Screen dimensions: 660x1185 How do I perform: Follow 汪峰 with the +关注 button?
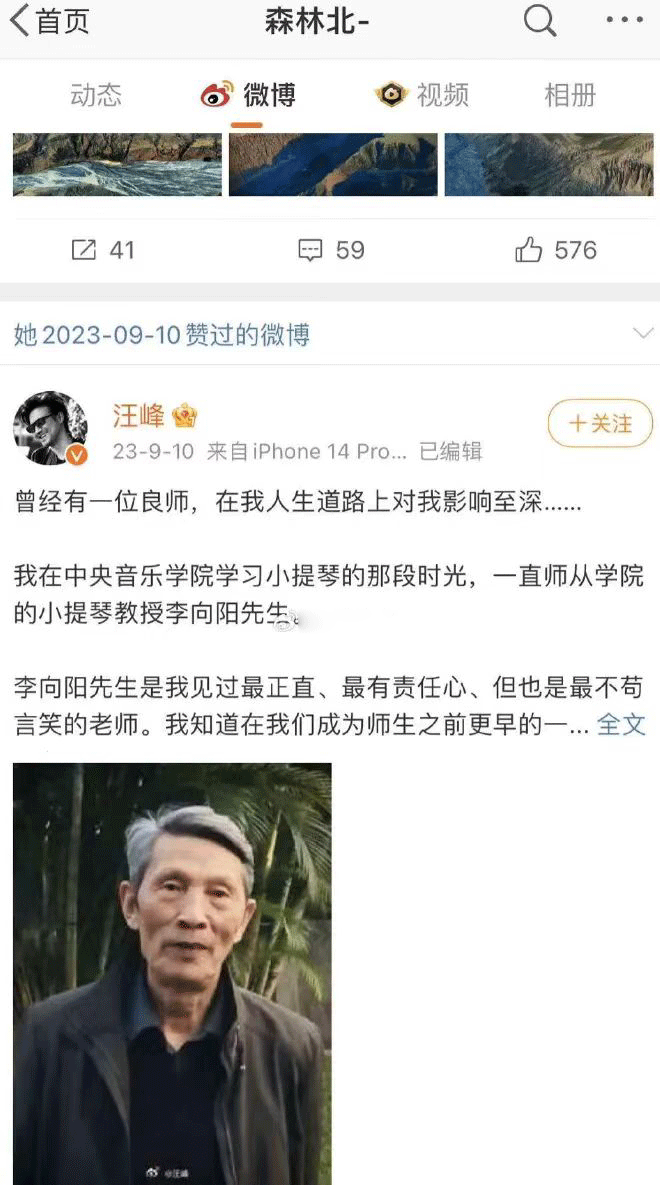pyautogui.click(x=600, y=423)
